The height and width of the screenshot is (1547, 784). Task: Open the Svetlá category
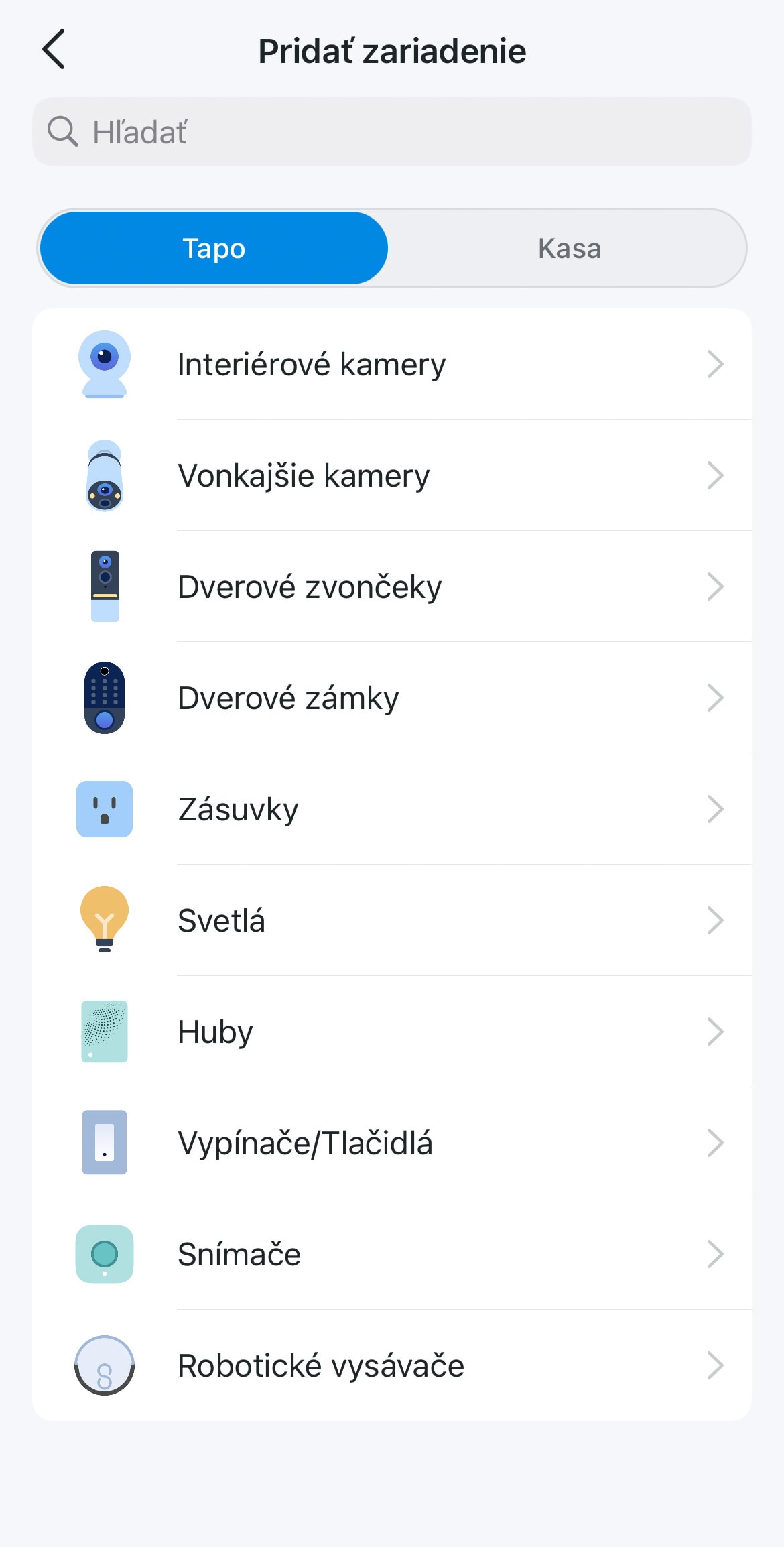point(392,920)
